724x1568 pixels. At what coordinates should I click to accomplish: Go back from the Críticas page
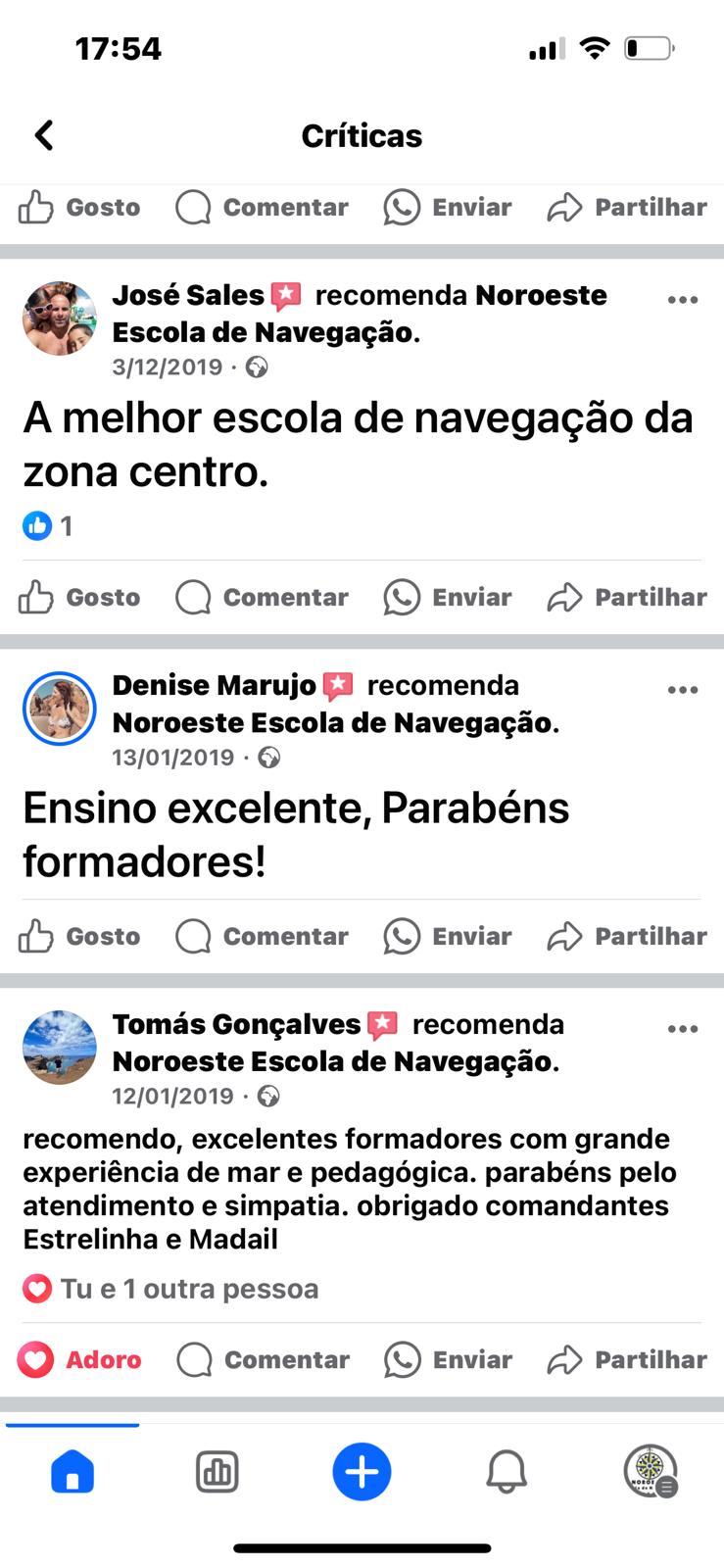[44, 135]
